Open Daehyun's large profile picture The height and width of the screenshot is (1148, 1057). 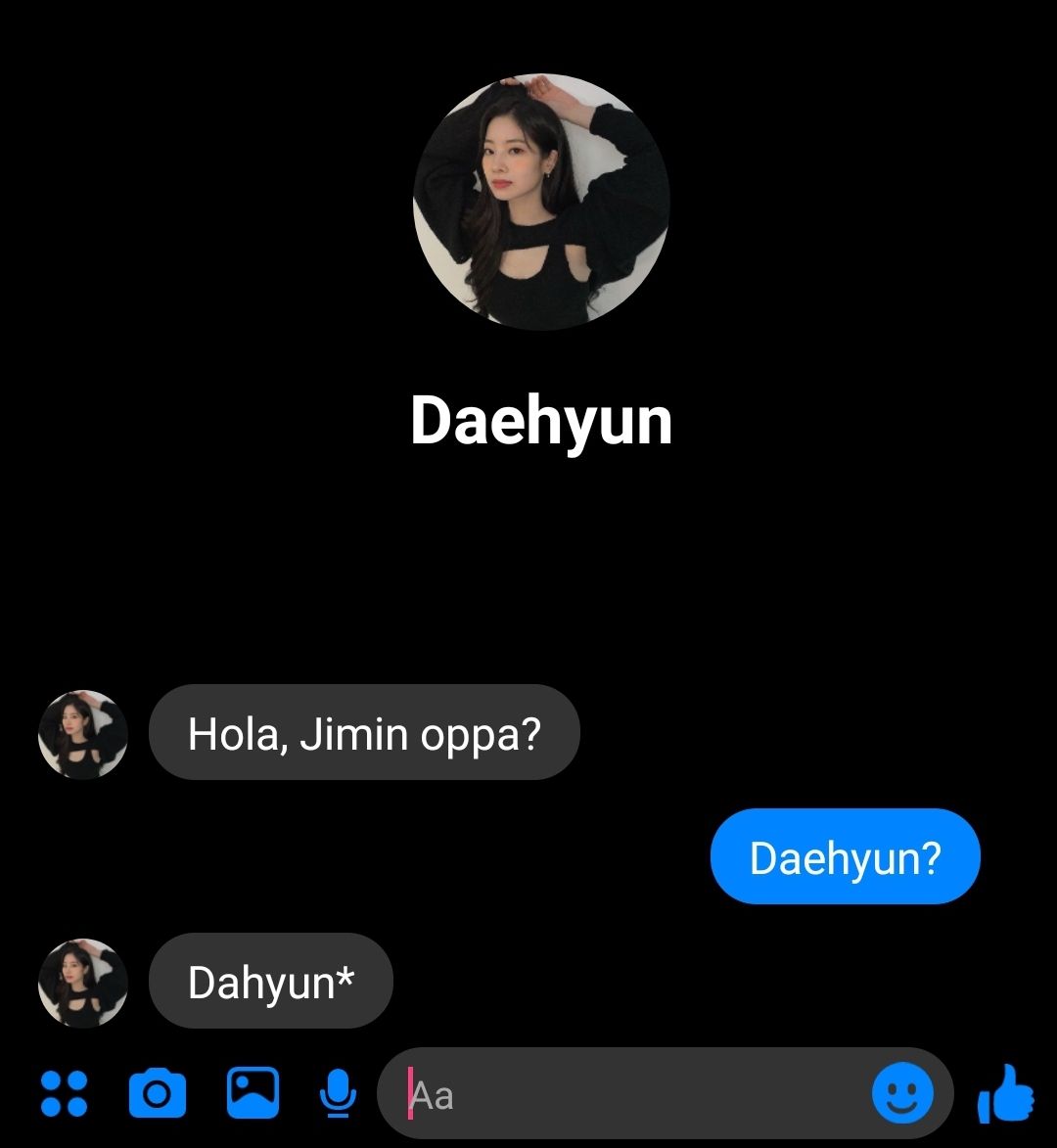coord(541,202)
